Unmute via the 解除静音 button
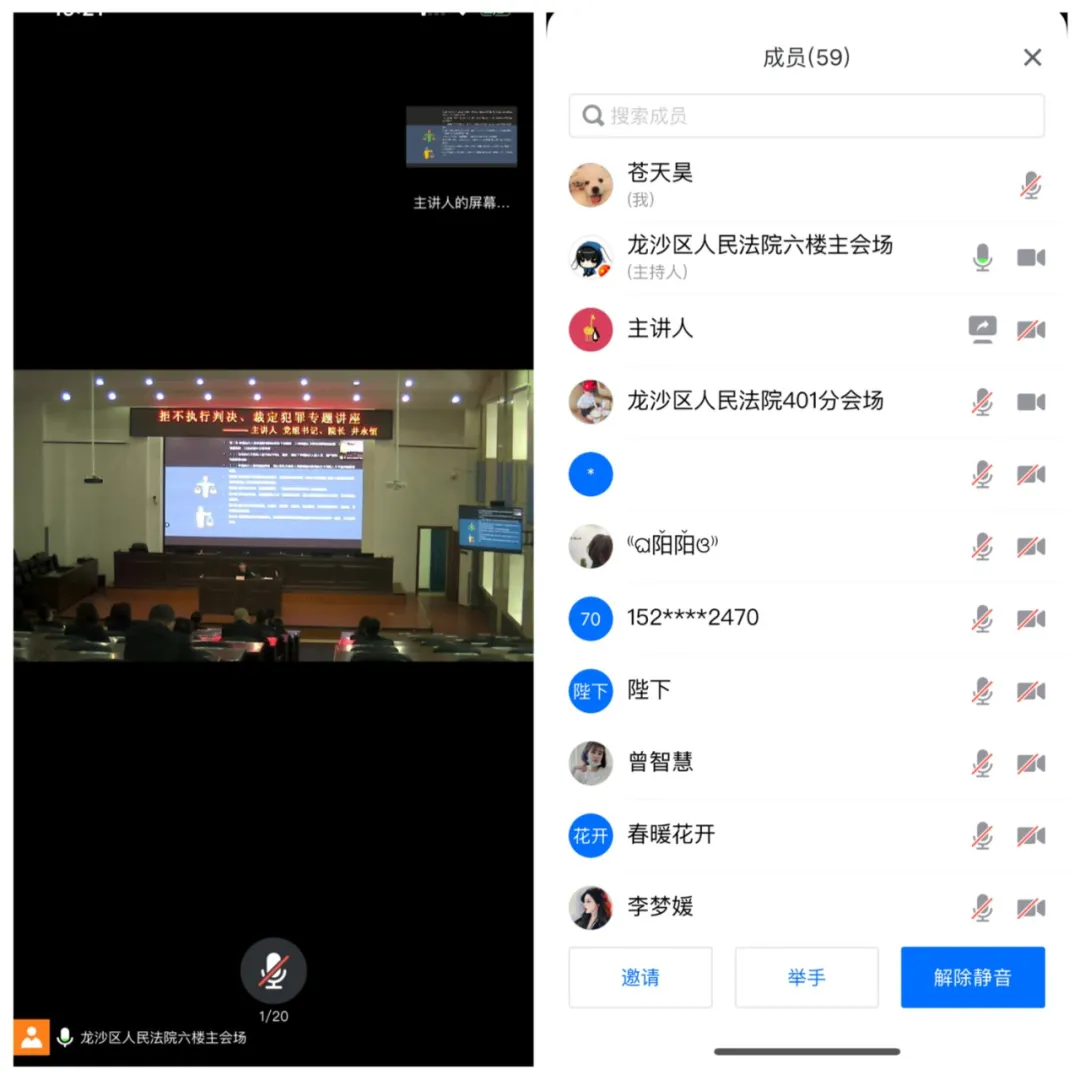Image resolution: width=1080 pixels, height=1080 pixels. point(972,977)
